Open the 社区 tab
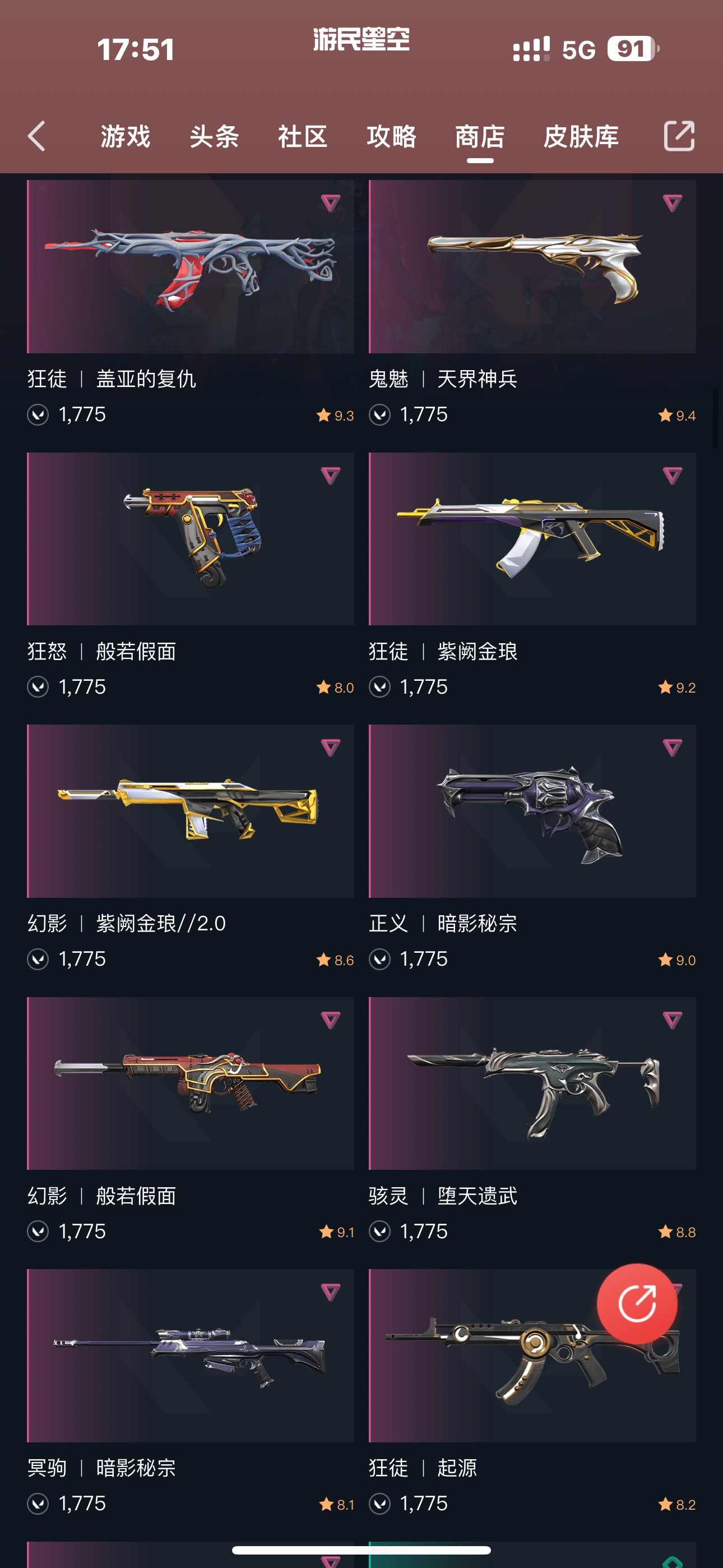The height and width of the screenshot is (1568, 723). (x=303, y=136)
